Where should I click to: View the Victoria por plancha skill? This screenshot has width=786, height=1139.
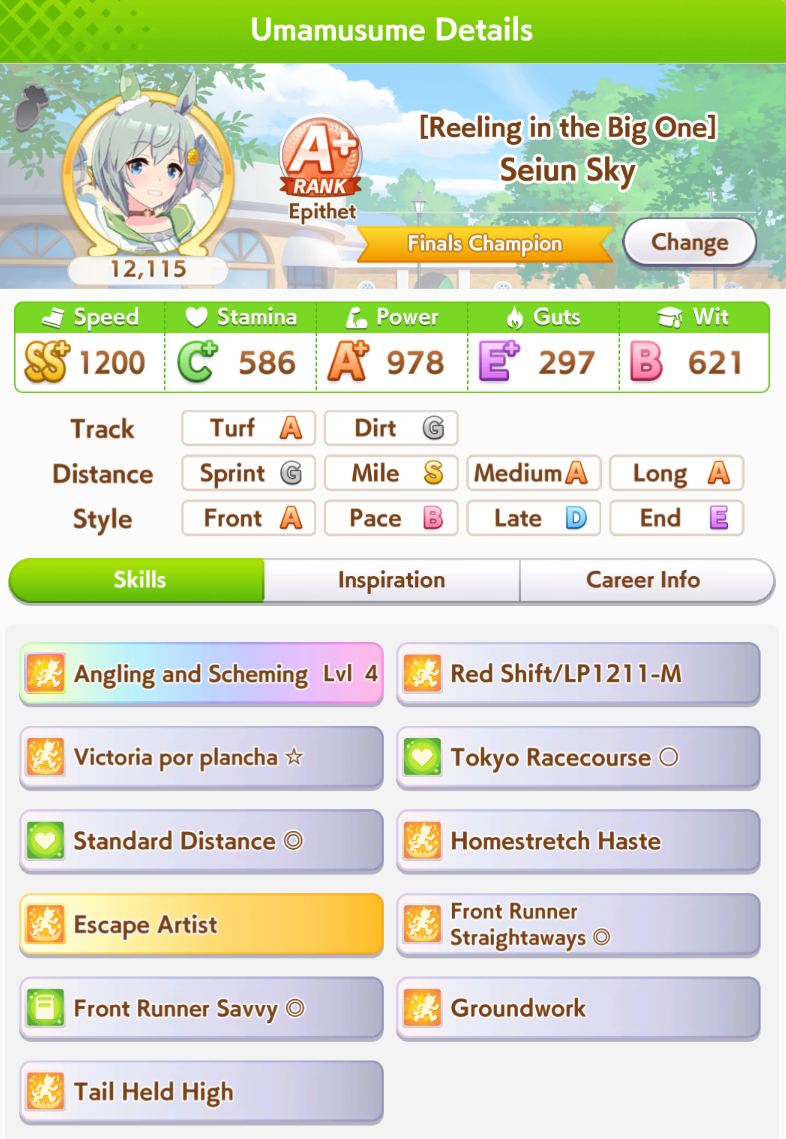[x=201, y=757]
